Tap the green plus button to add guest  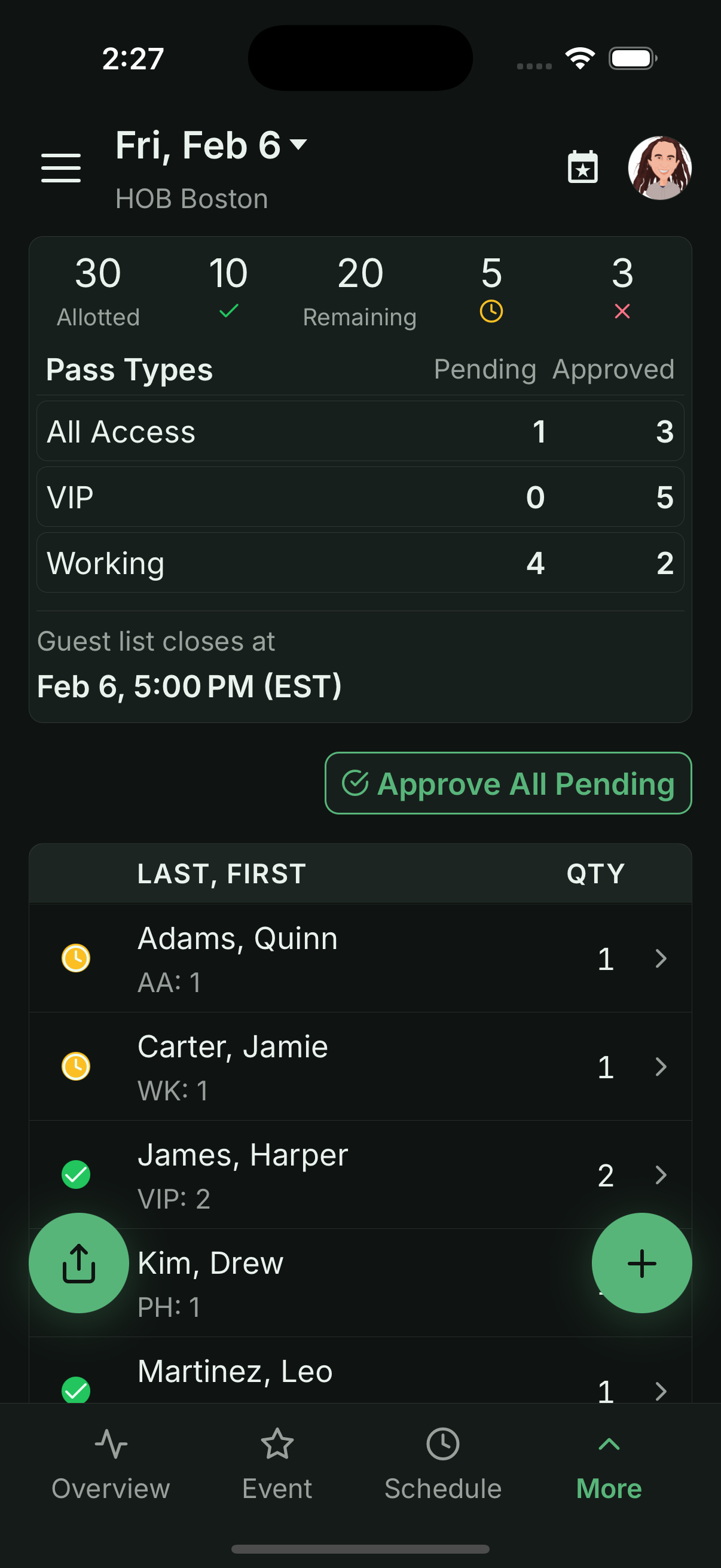(642, 1264)
